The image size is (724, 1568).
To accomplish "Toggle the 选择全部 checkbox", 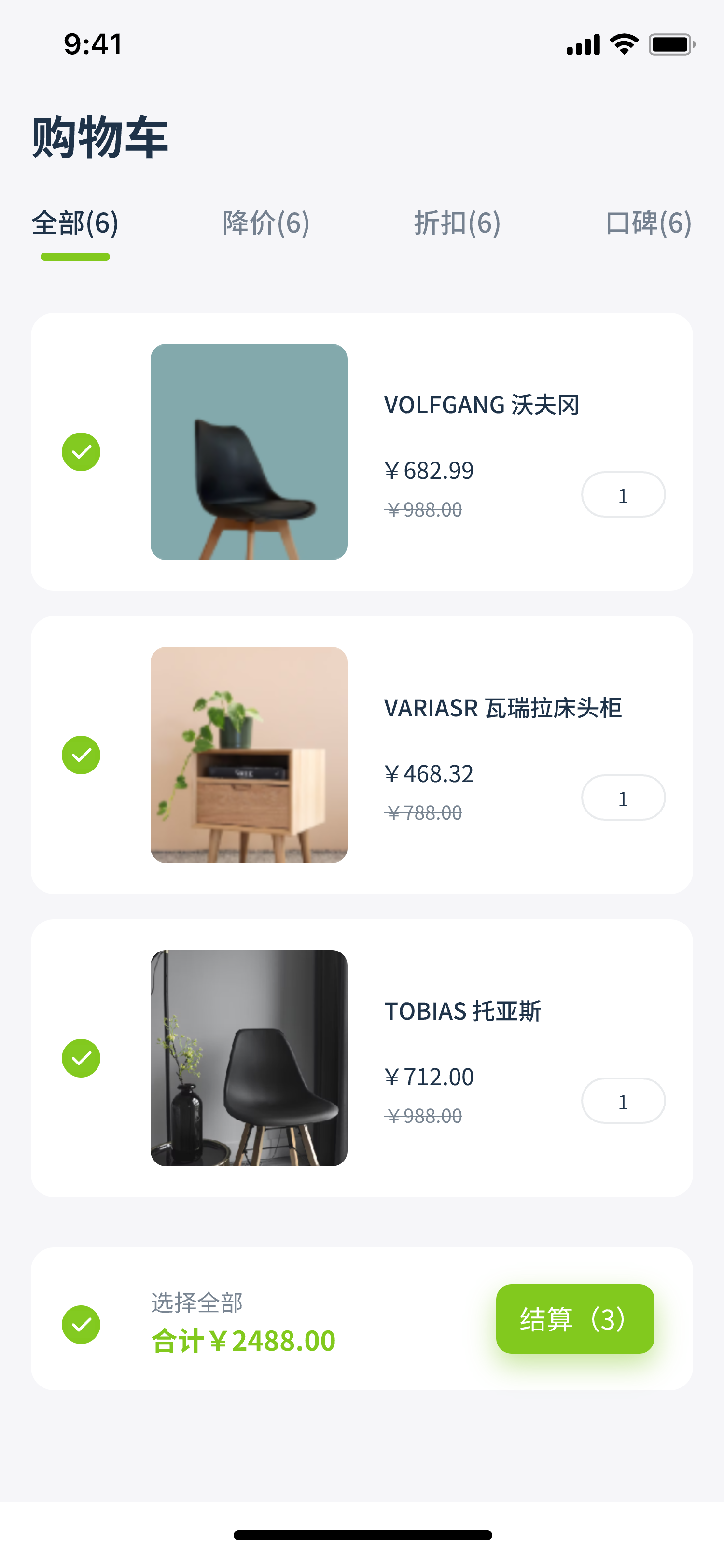I will click(x=81, y=1325).
